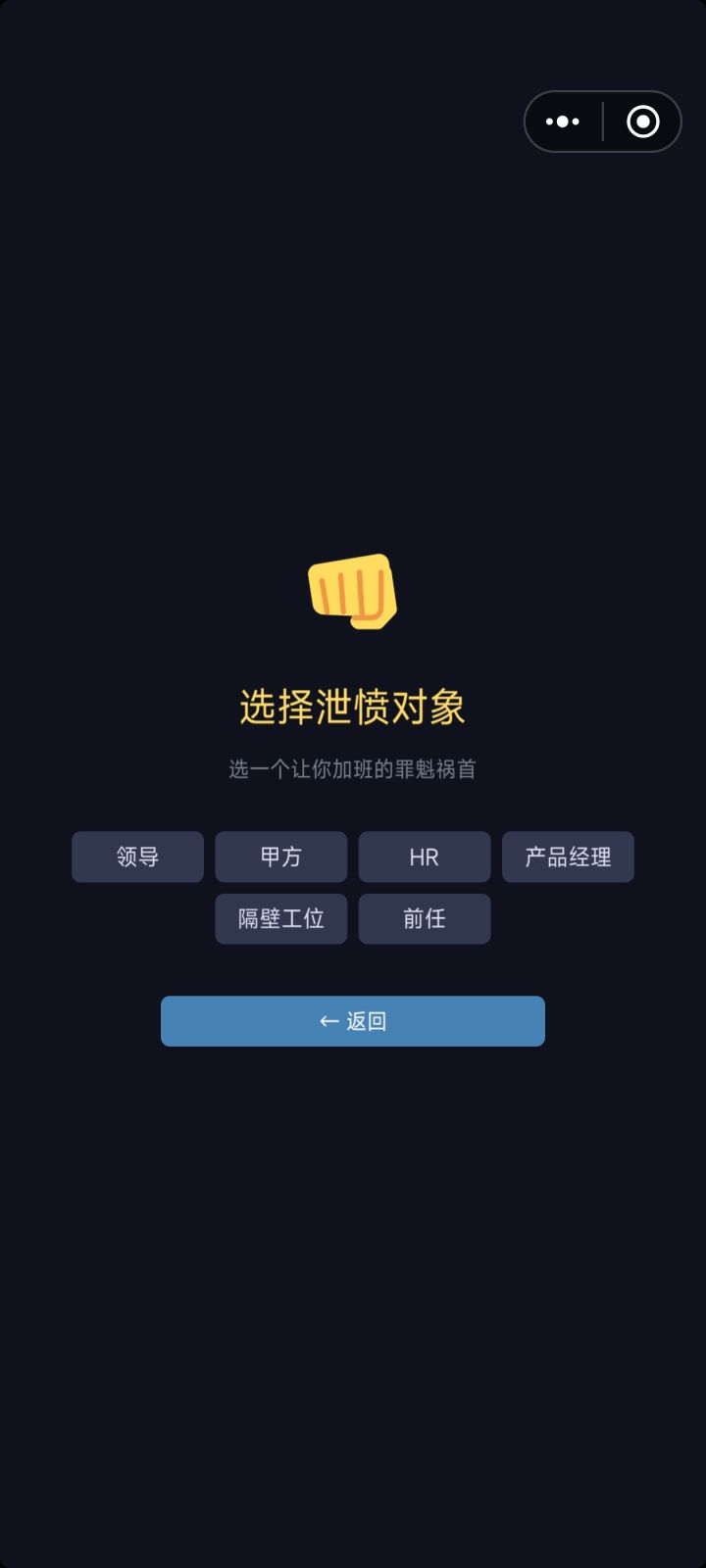Screen dimensions: 706x1568
Task: Click the divider between capsule icons
Action: 601,121
